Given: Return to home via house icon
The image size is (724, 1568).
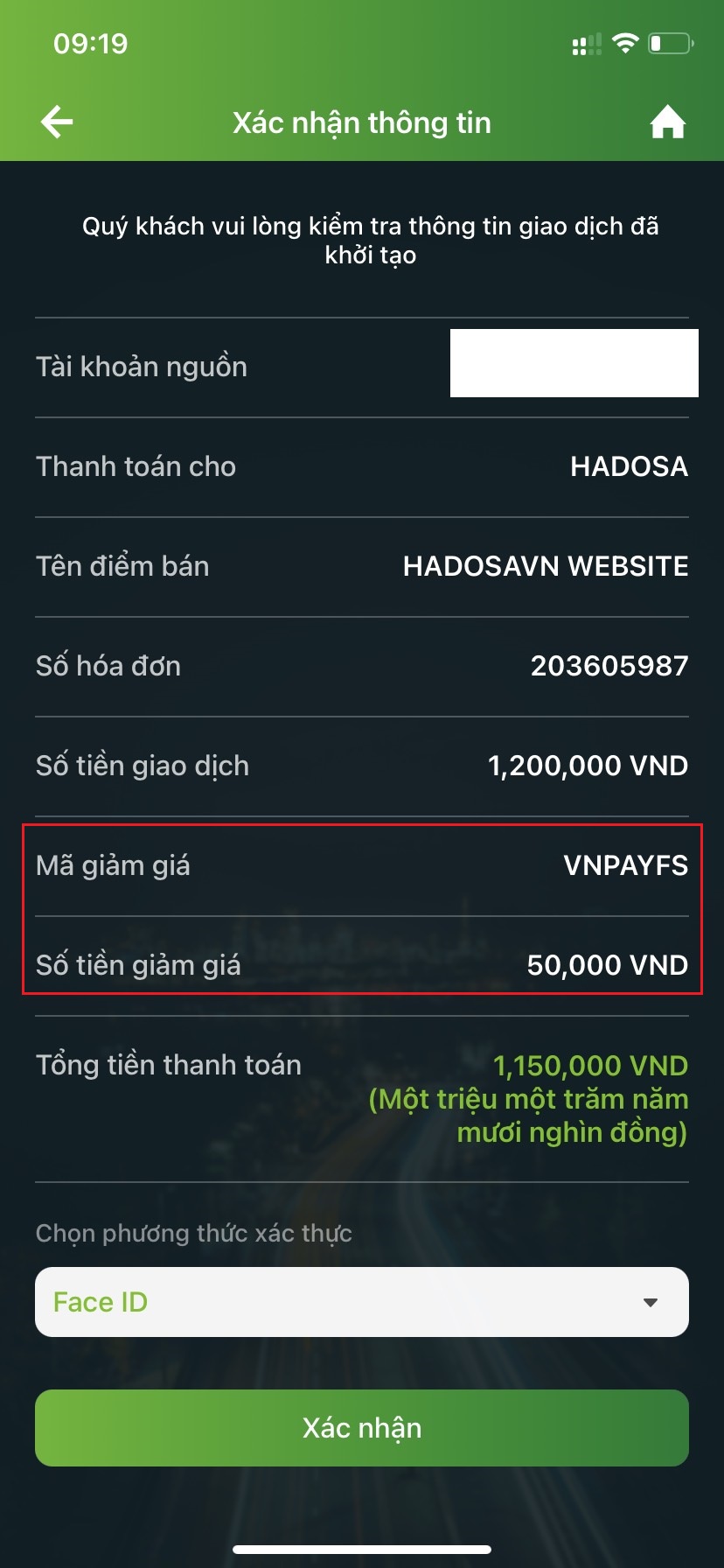Looking at the screenshot, I should (x=667, y=122).
